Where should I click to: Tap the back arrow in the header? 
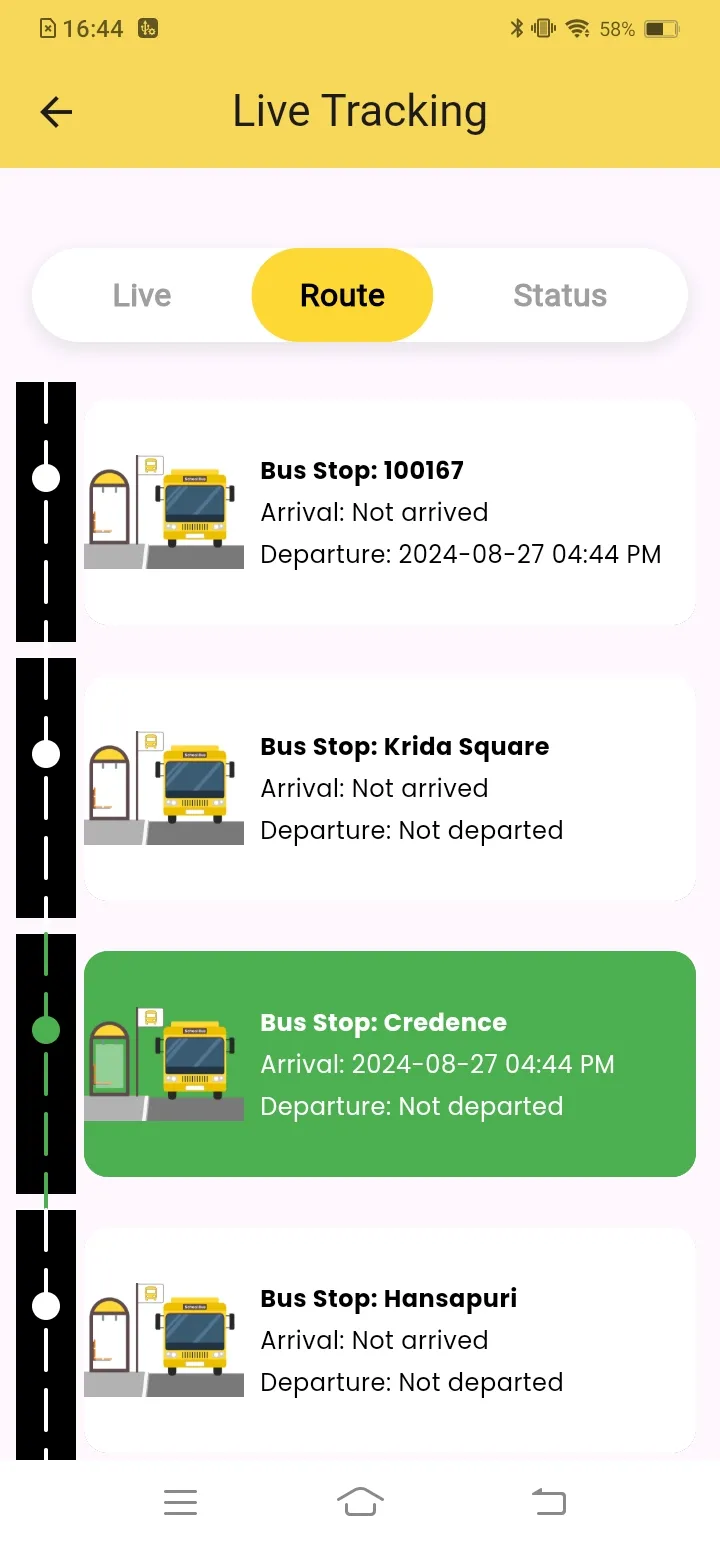tap(55, 111)
